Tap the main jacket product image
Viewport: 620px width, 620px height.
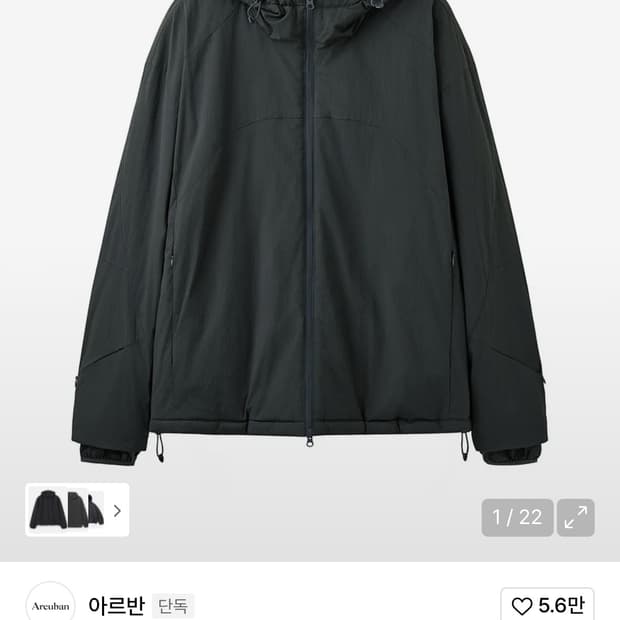pos(310,233)
